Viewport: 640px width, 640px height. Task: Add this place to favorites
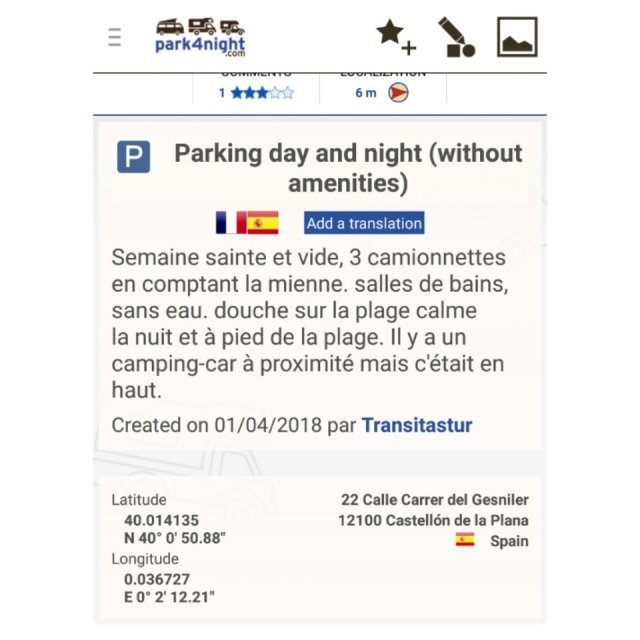395,37
